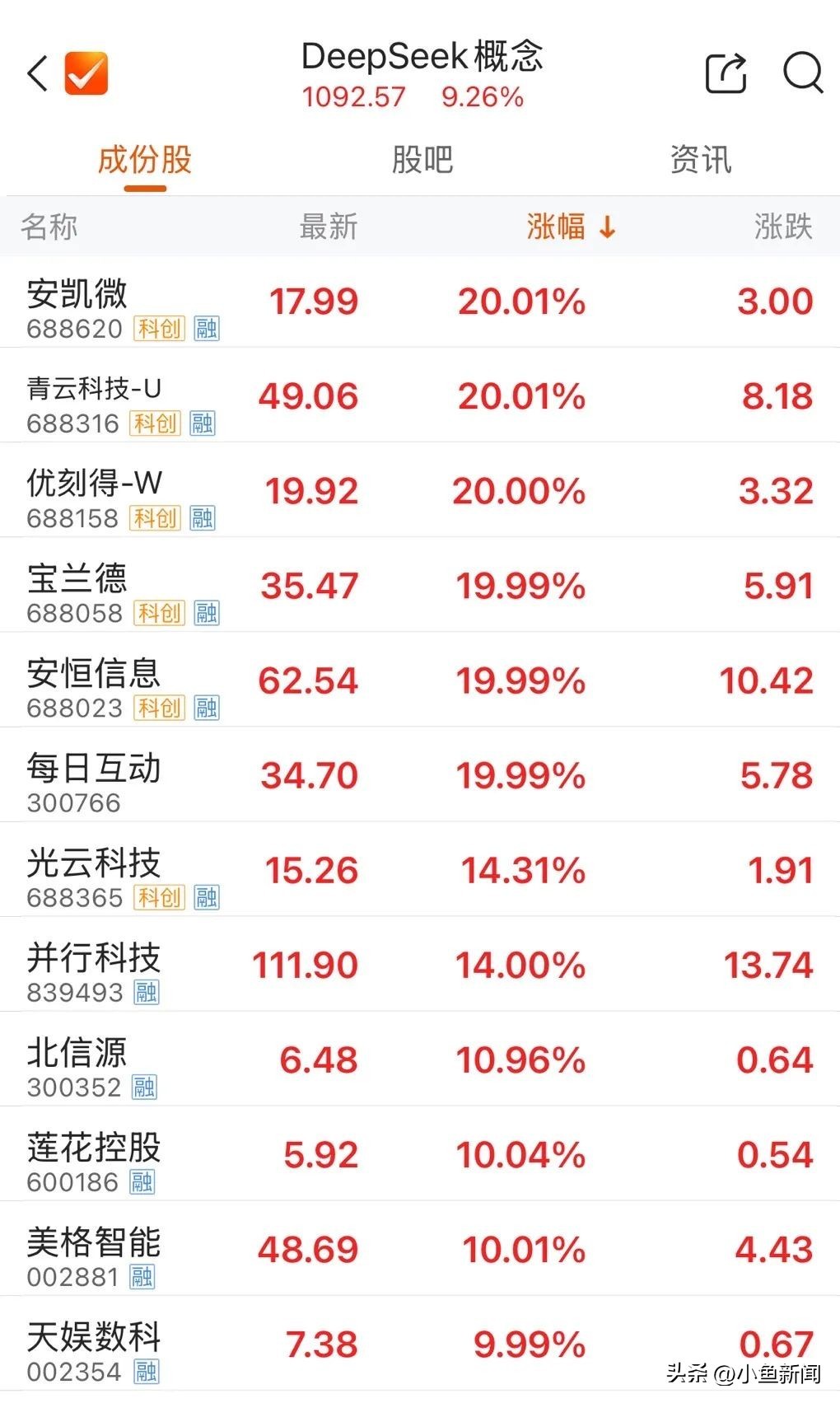The image size is (840, 1403).
Task: Open the search magnifier icon
Action: pos(802,73)
